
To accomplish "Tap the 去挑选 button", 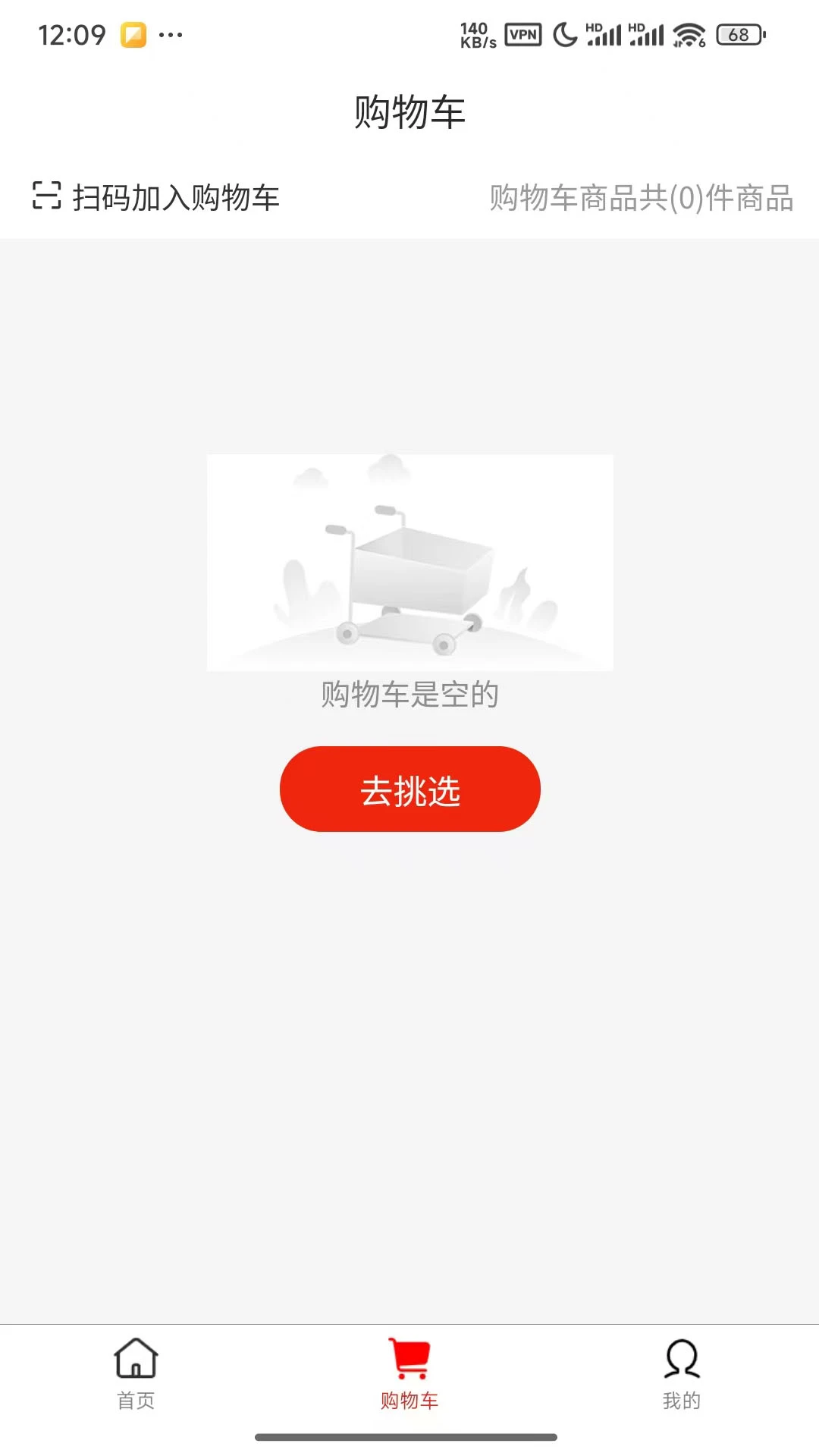I will click(x=409, y=789).
